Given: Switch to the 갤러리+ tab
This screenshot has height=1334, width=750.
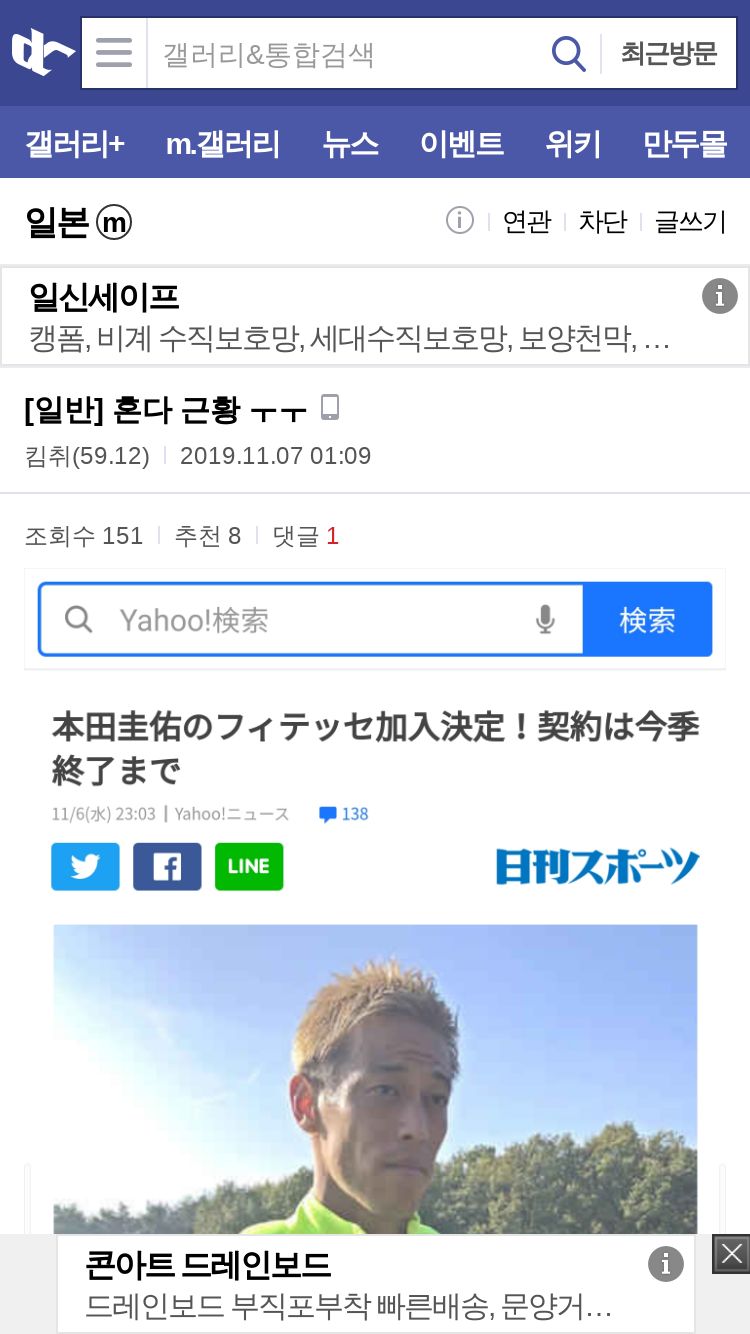Looking at the screenshot, I should (75, 144).
